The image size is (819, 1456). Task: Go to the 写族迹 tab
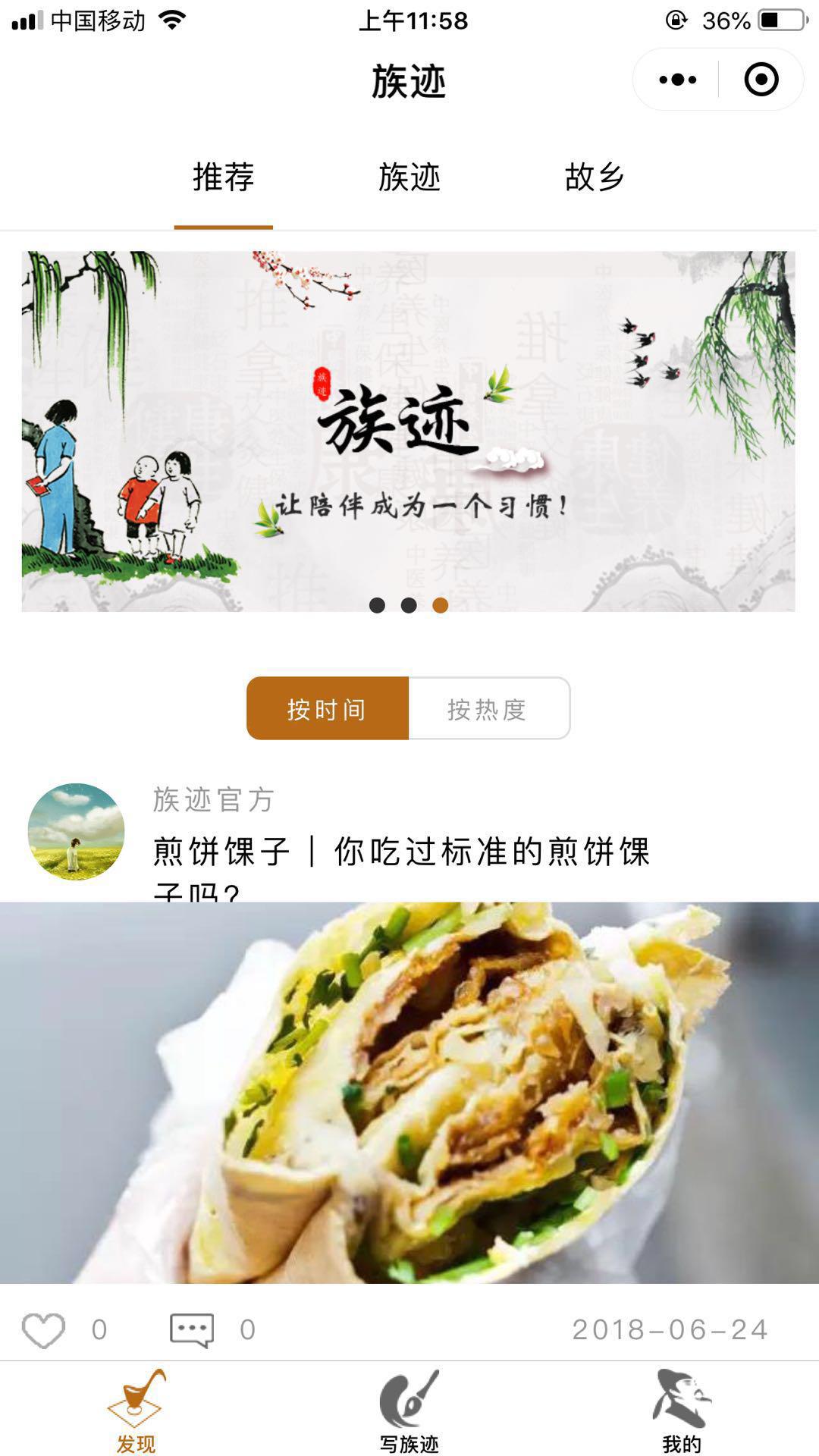409,1410
